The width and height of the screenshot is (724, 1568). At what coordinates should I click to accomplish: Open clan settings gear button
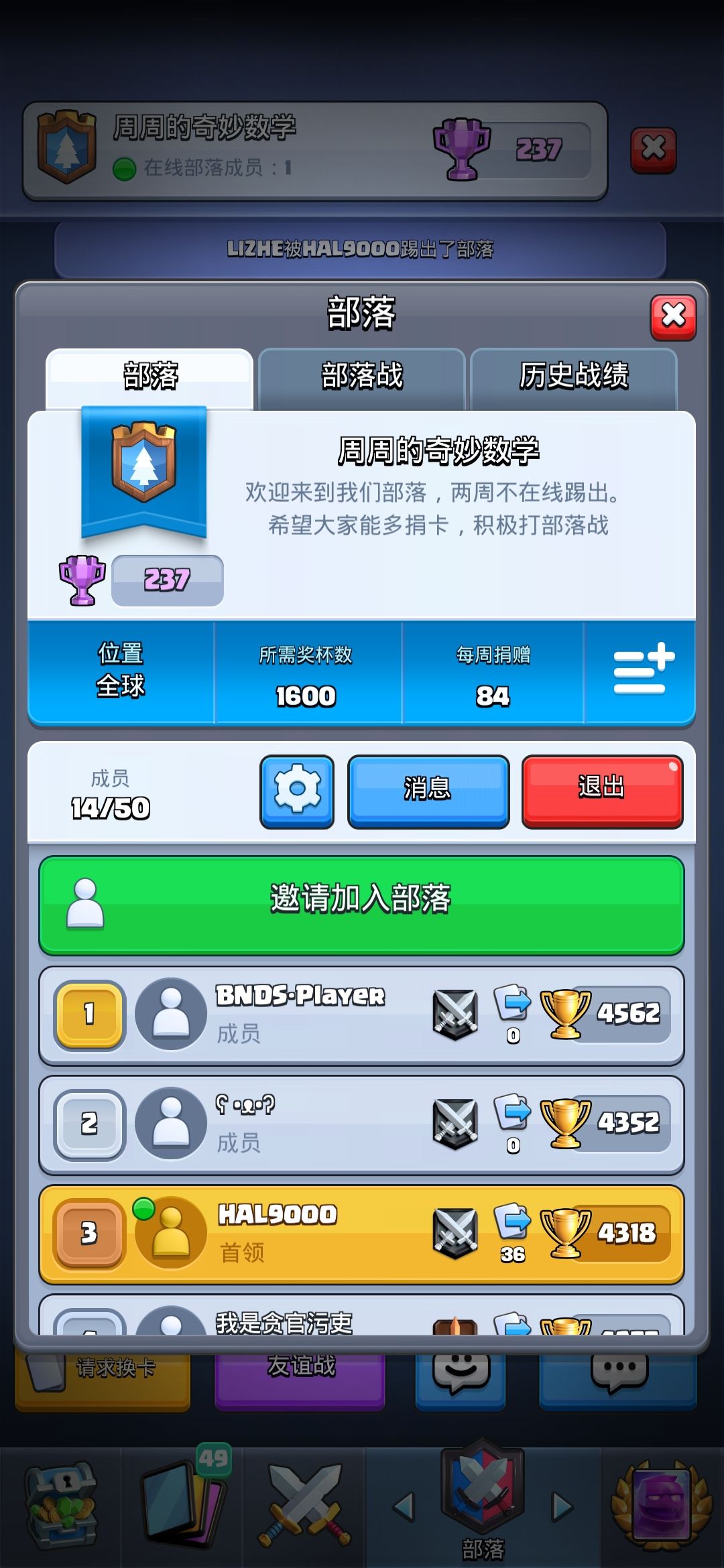click(x=297, y=791)
